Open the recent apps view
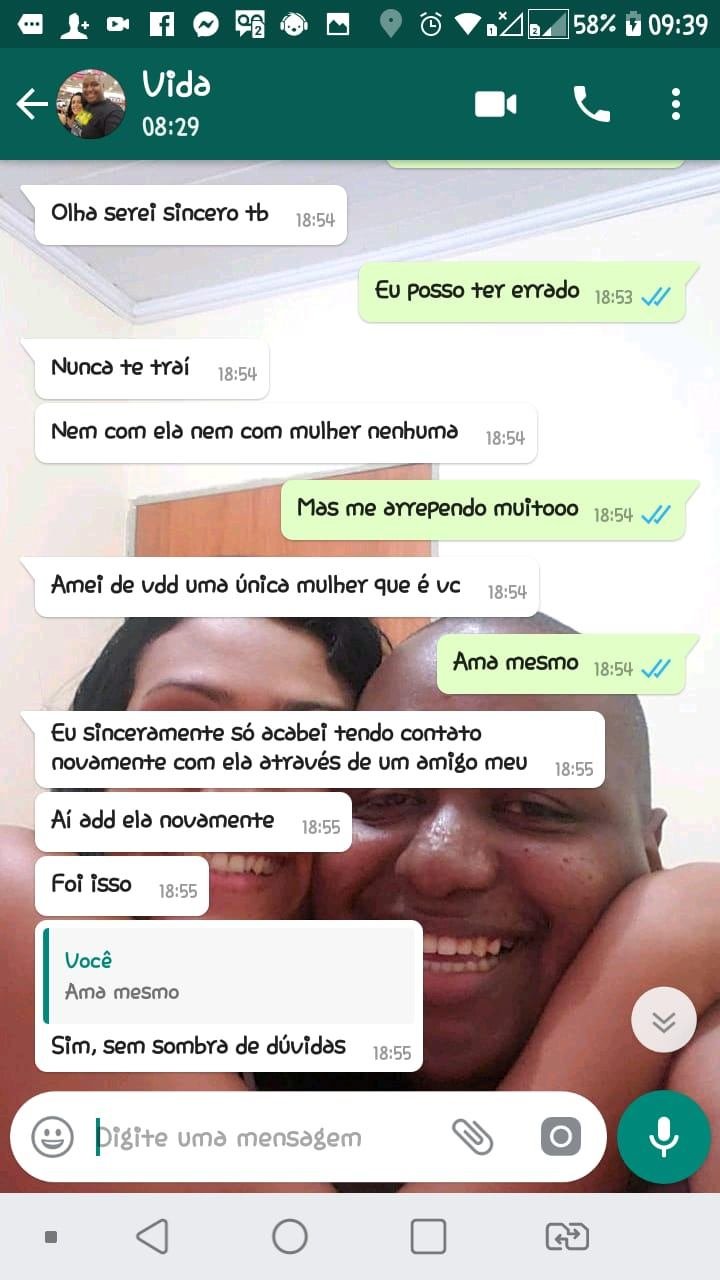 pos(428,1237)
